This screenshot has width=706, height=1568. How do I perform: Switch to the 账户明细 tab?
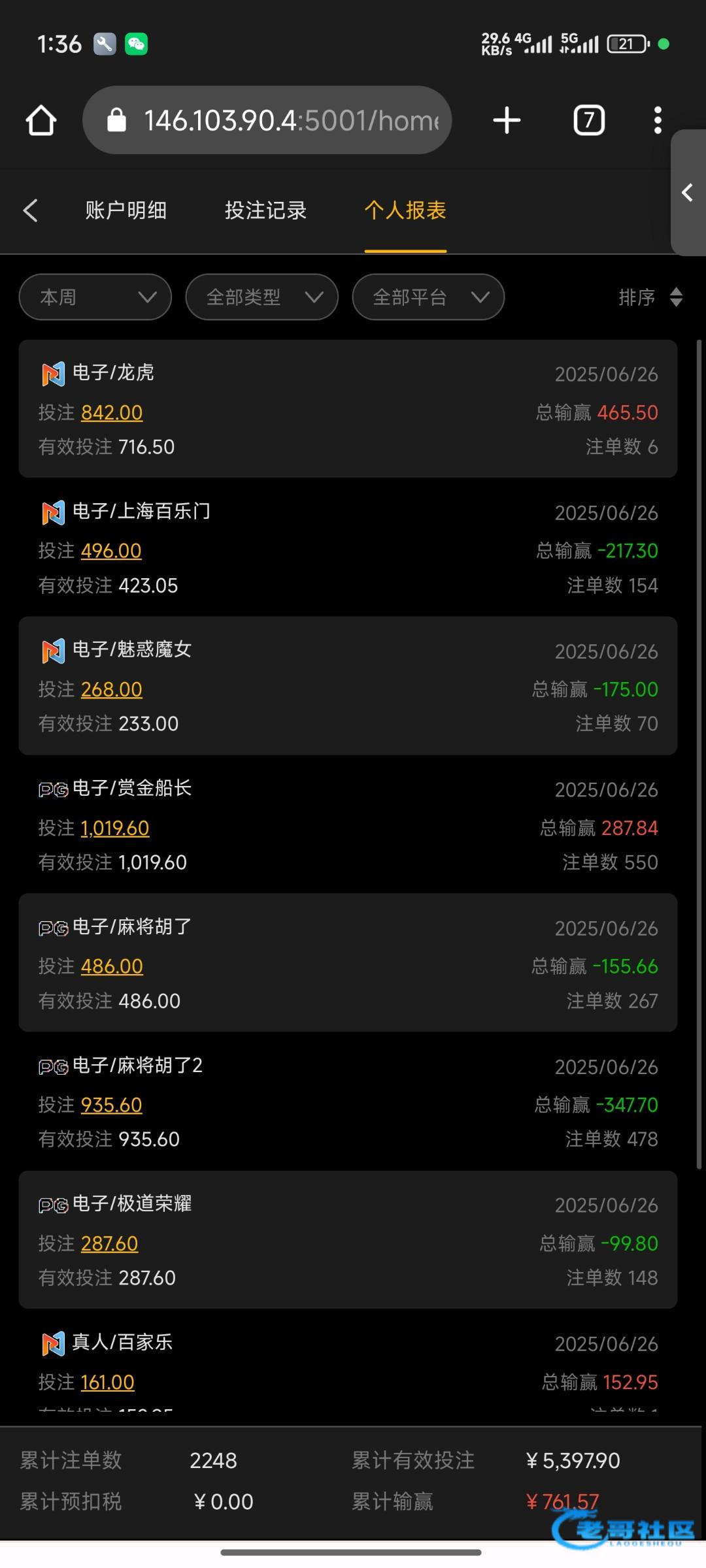[126, 210]
